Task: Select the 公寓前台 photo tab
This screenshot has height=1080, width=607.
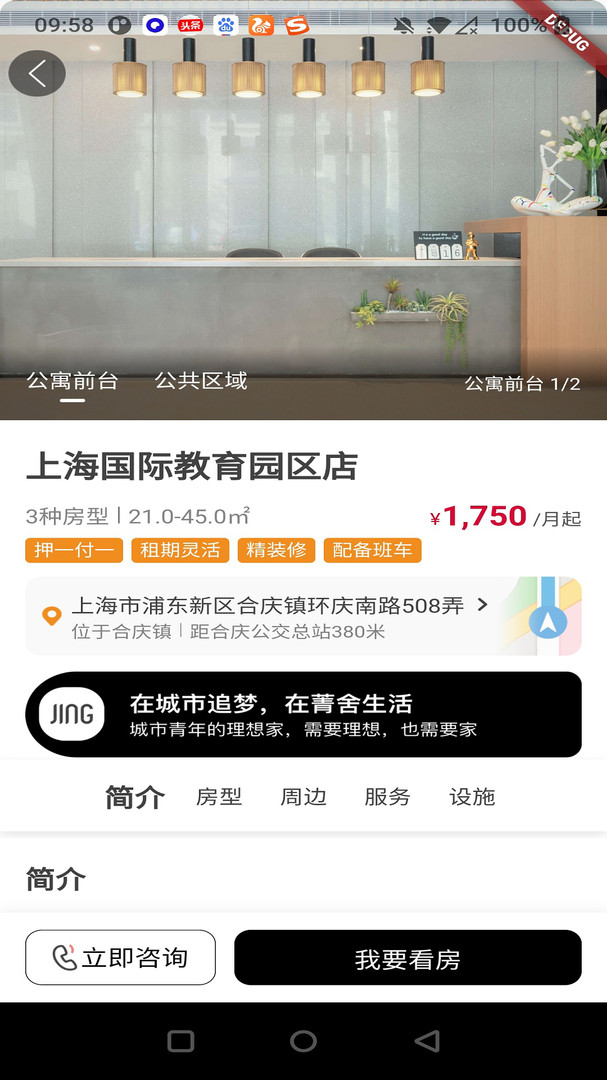Action: click(x=72, y=381)
